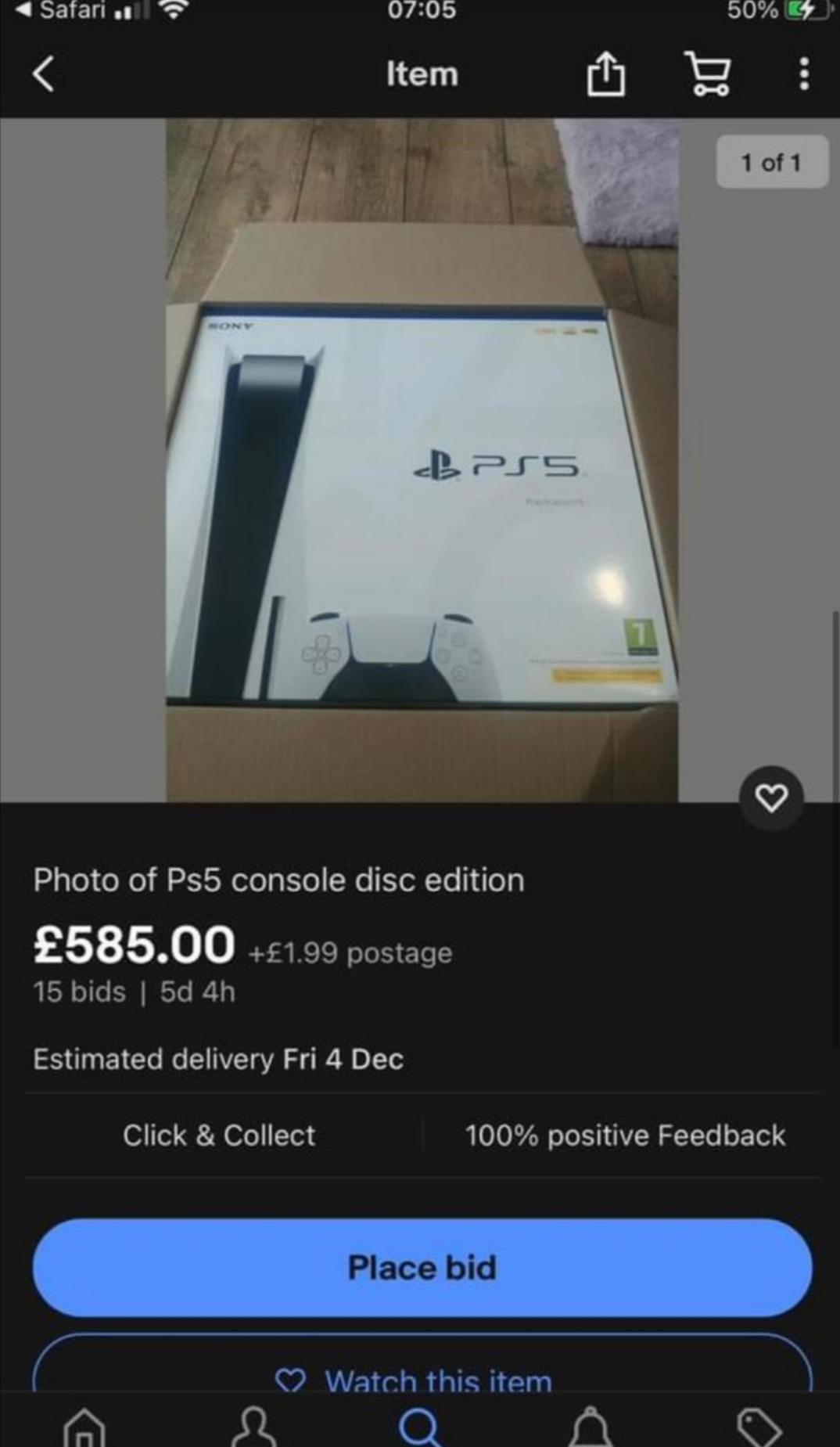840x1447 pixels.
Task: Go back from the item page
Action: coord(44,74)
